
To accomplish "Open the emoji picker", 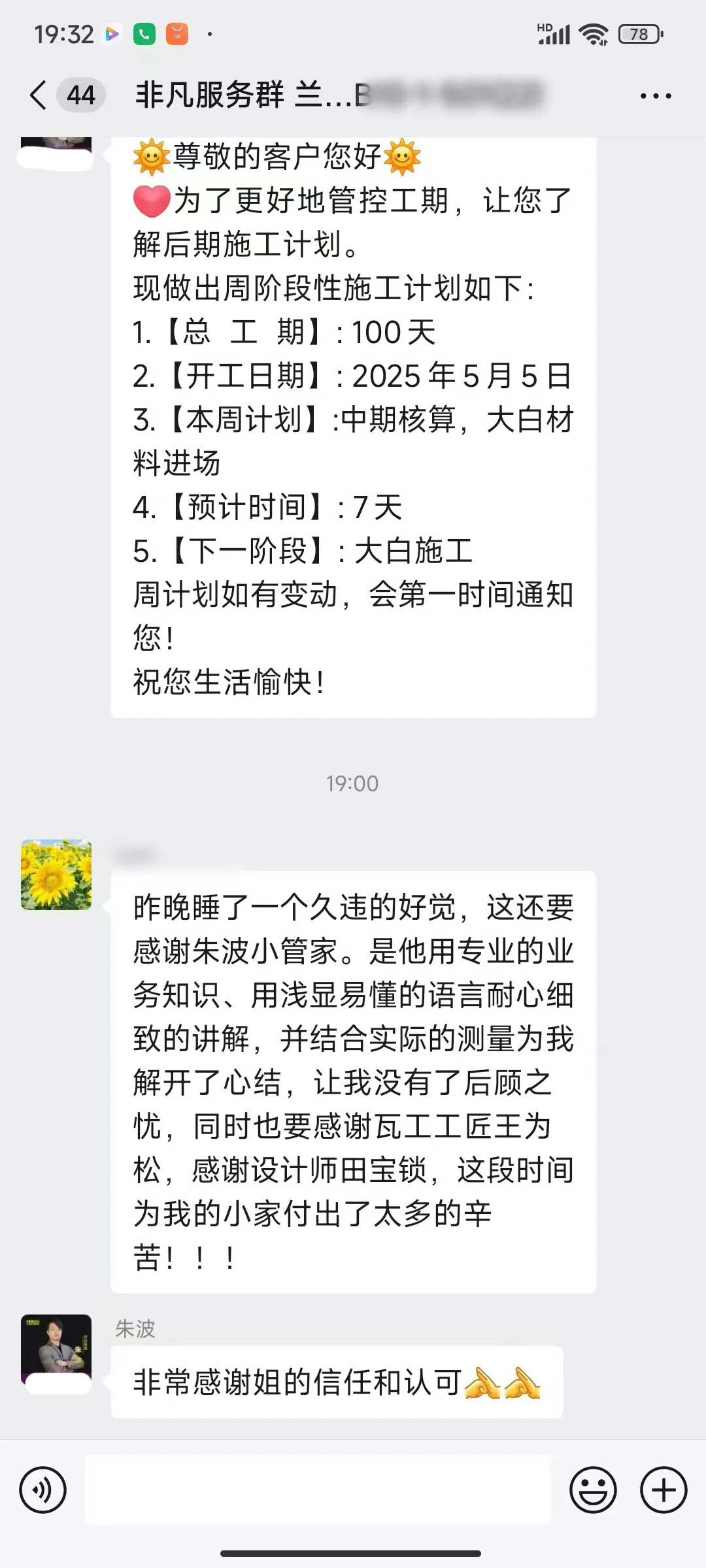I will click(x=593, y=1490).
